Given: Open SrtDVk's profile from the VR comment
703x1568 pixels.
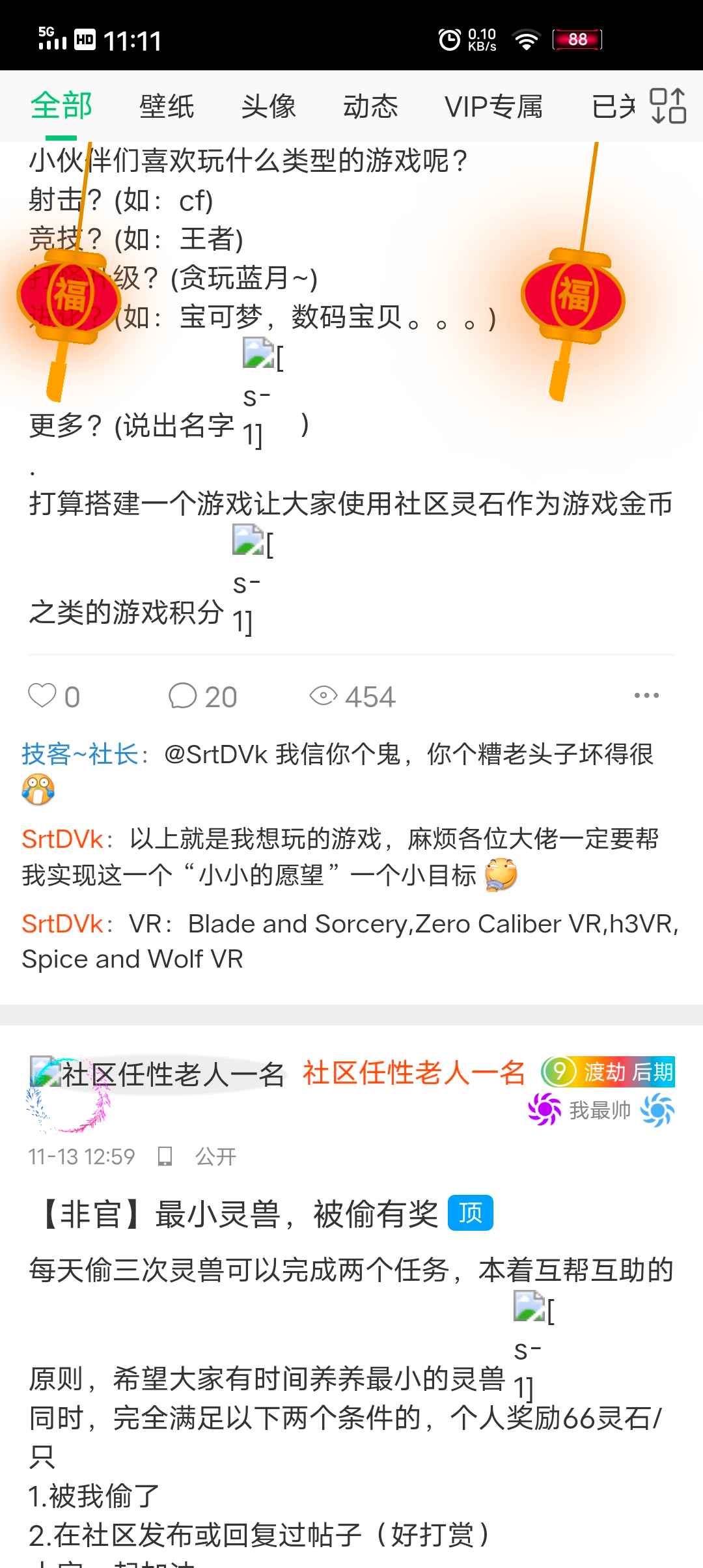Looking at the screenshot, I should tap(62, 923).
